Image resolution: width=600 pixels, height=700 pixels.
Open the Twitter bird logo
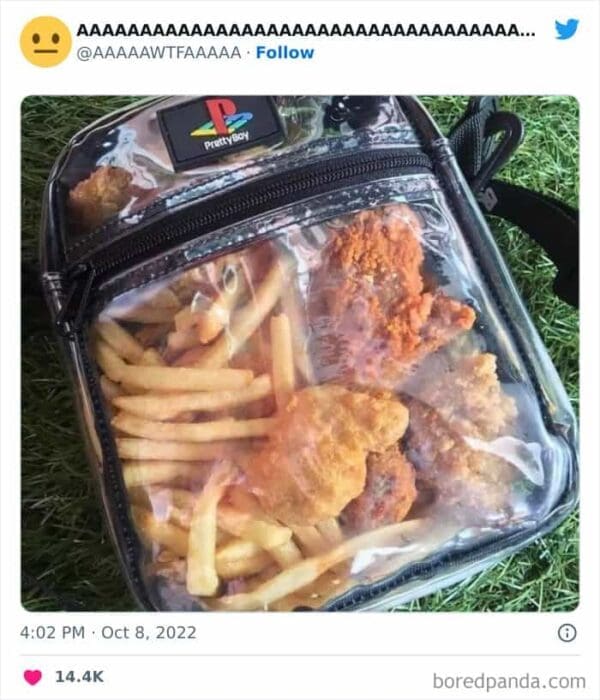click(x=566, y=29)
